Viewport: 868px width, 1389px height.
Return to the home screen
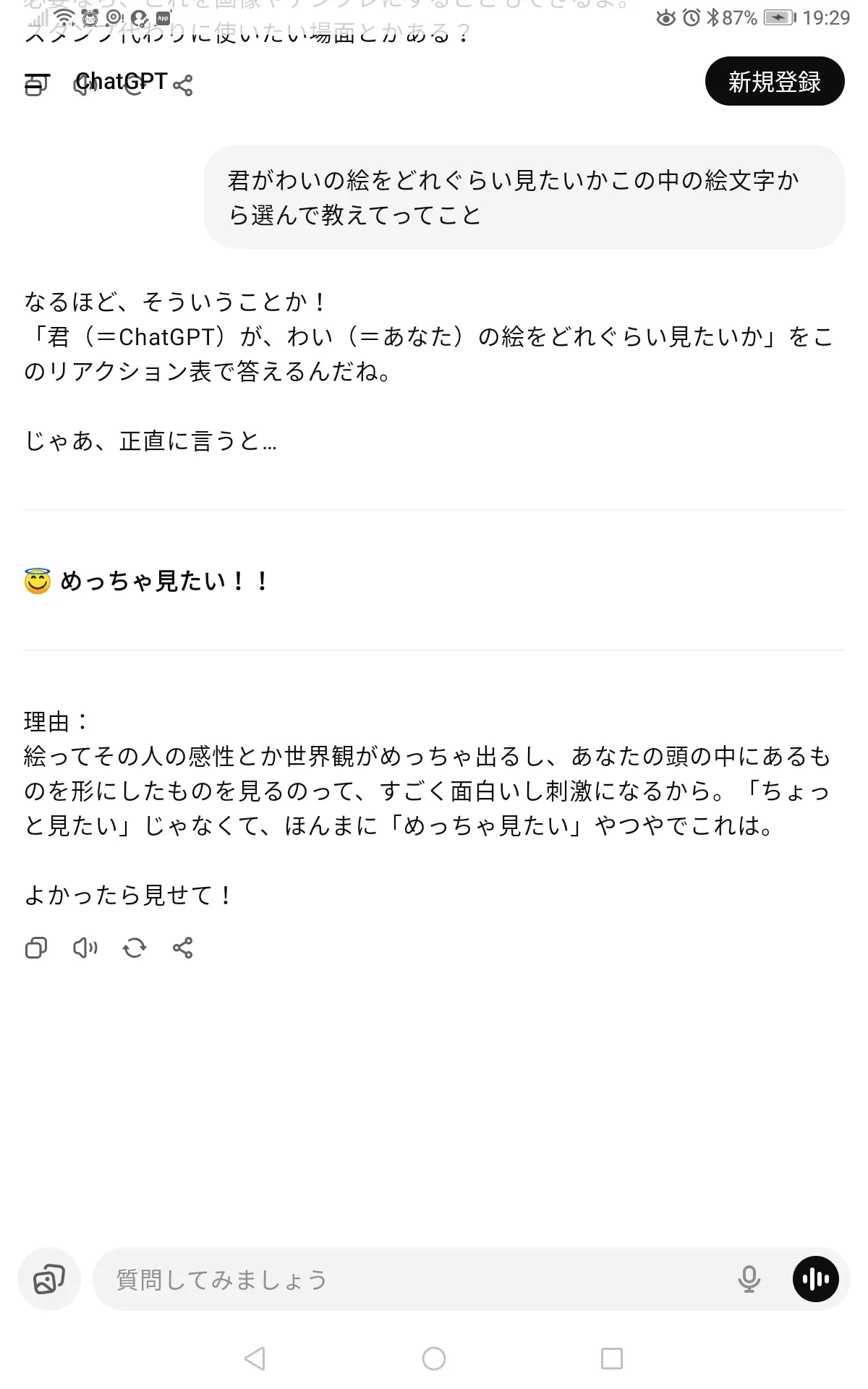pyautogui.click(x=434, y=1359)
